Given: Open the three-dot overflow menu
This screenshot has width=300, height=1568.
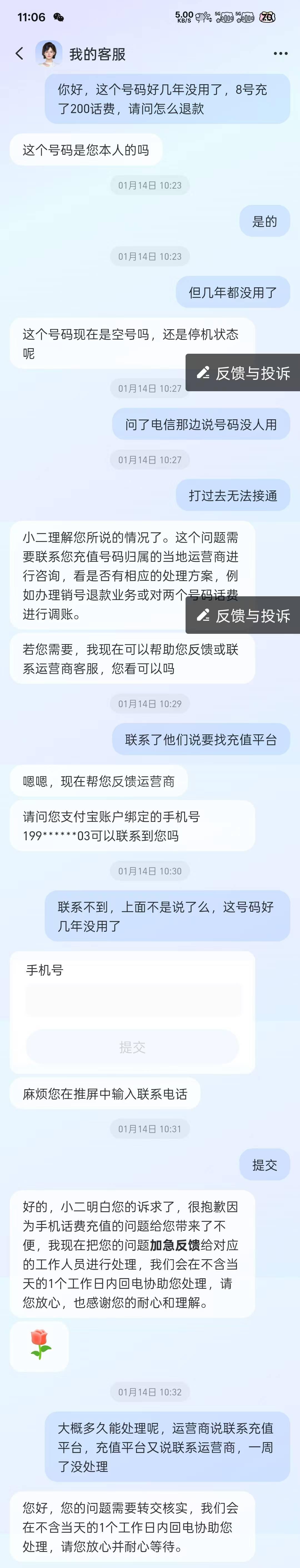Looking at the screenshot, I should pyautogui.click(x=281, y=54).
